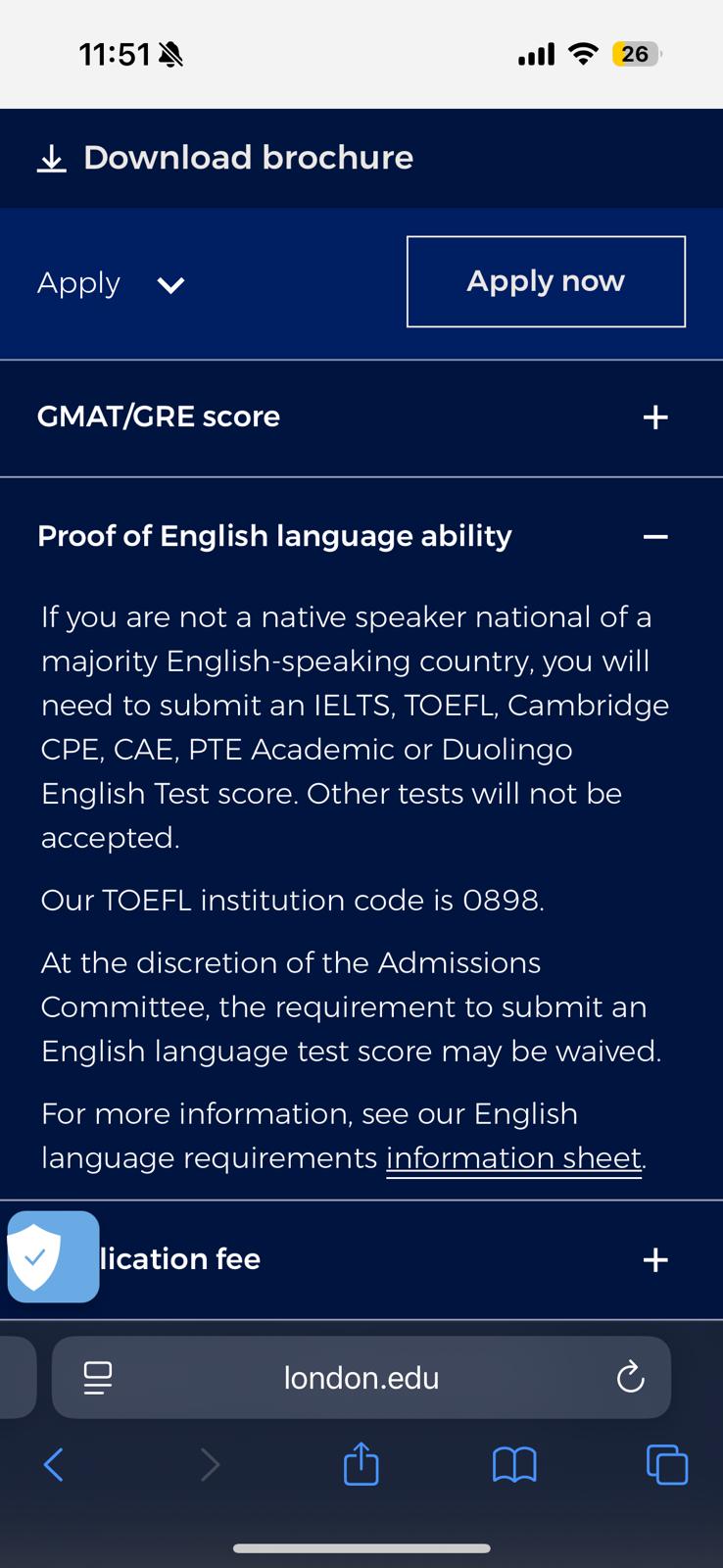Go back to previous page
The image size is (723, 1568).
pyautogui.click(x=54, y=1465)
